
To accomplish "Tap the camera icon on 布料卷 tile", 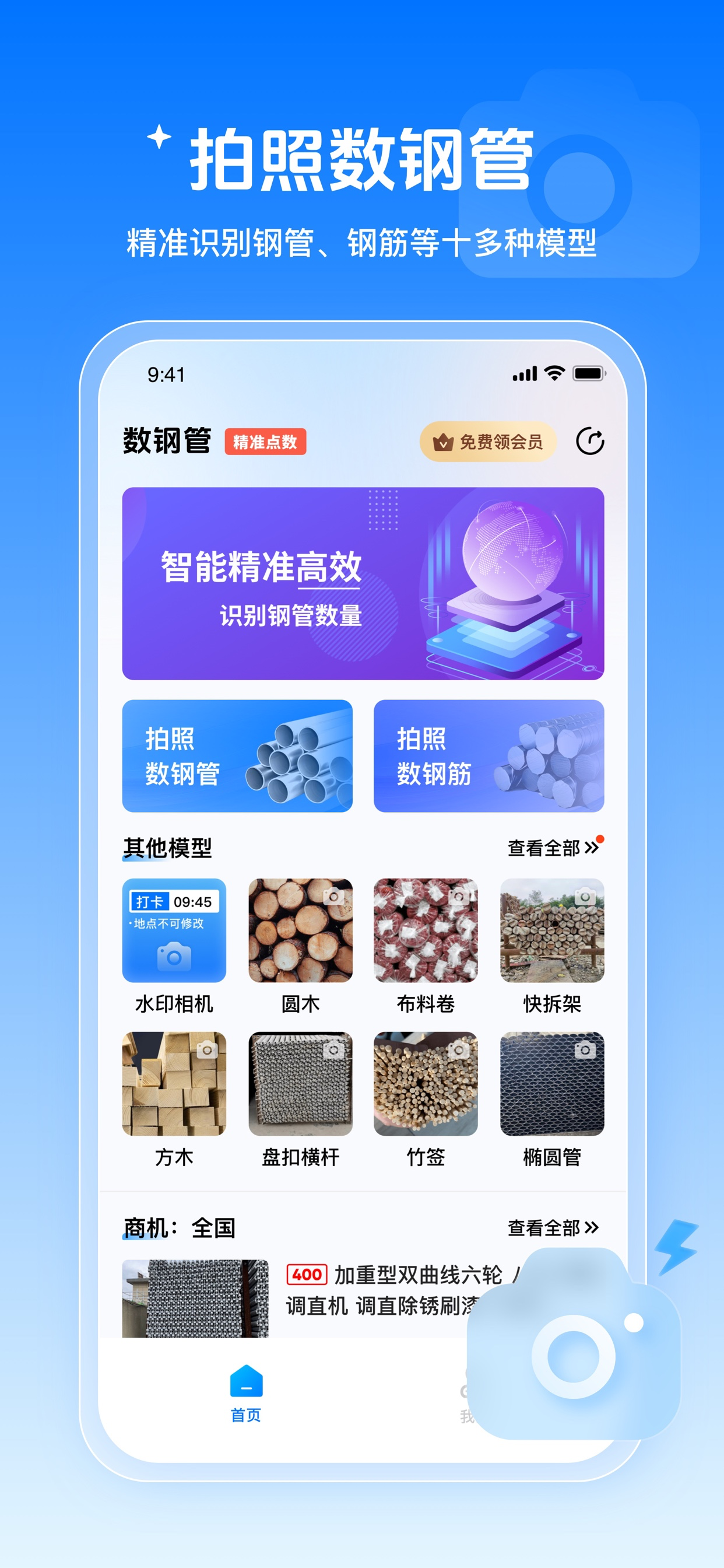I will tap(458, 898).
